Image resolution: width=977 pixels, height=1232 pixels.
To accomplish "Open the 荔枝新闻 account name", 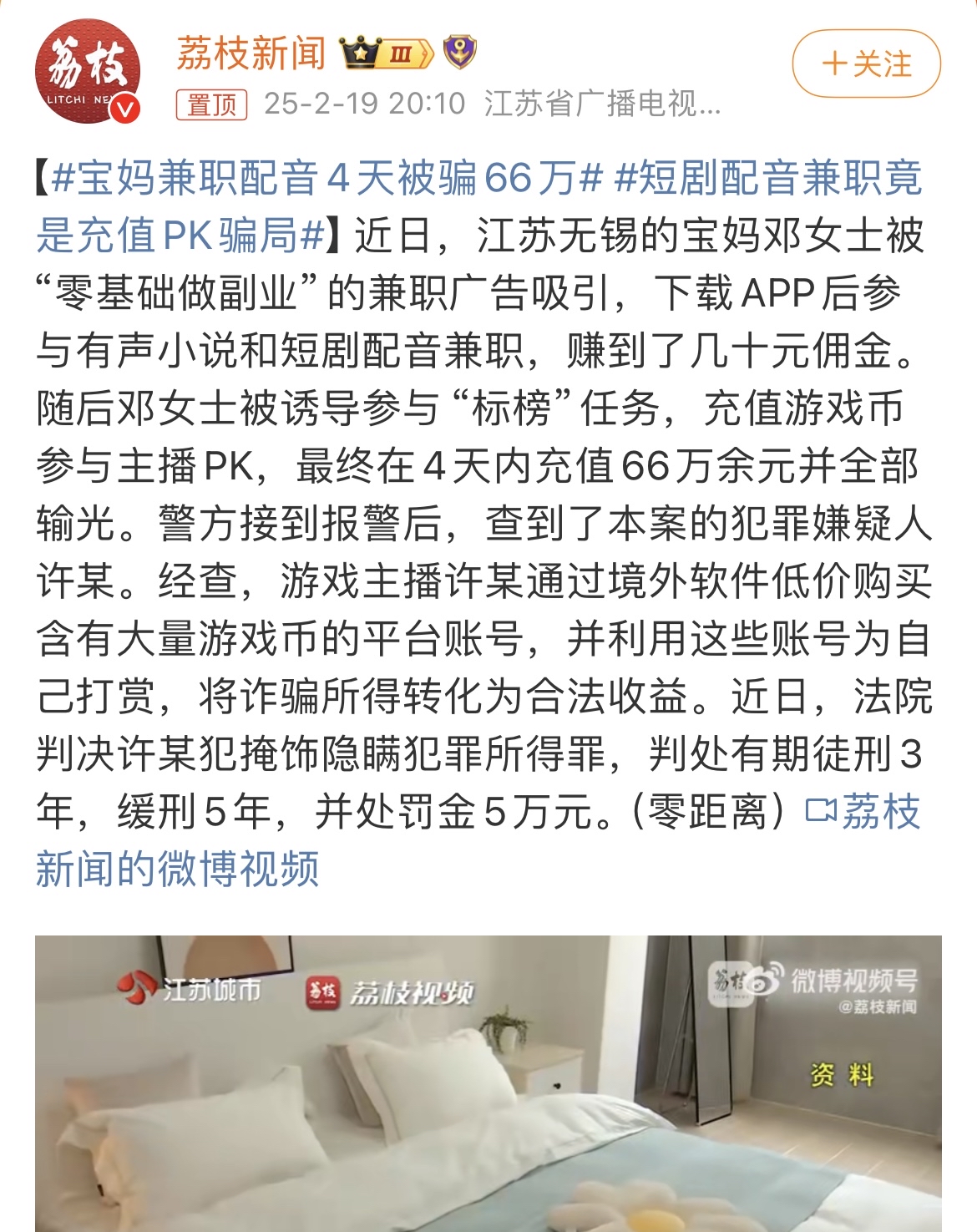I will click(x=251, y=53).
